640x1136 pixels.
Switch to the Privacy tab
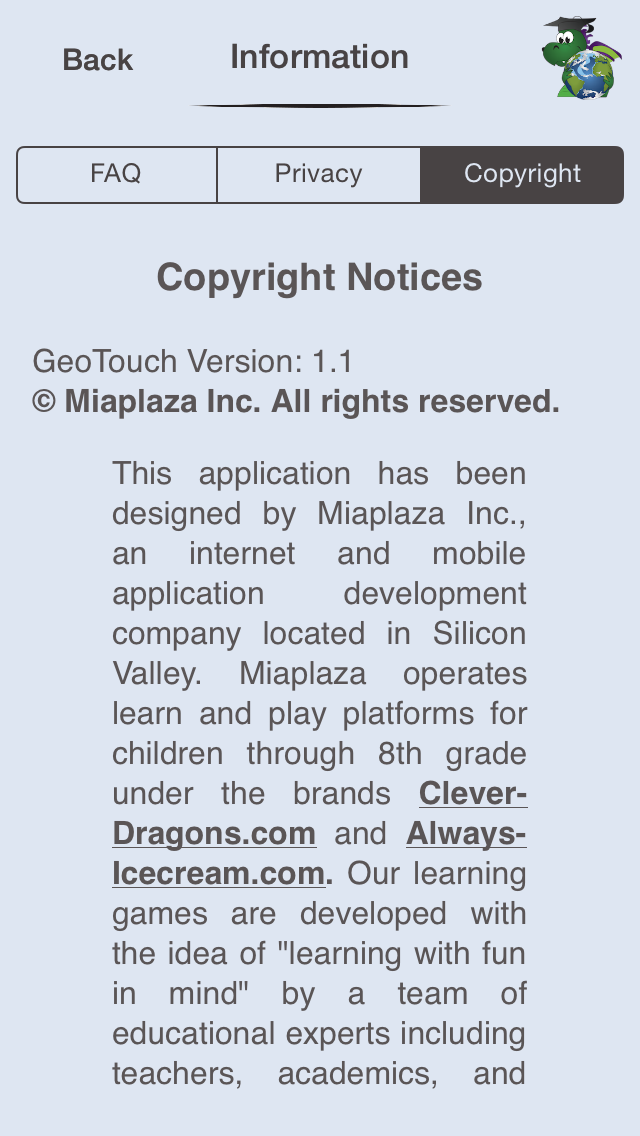(318, 174)
